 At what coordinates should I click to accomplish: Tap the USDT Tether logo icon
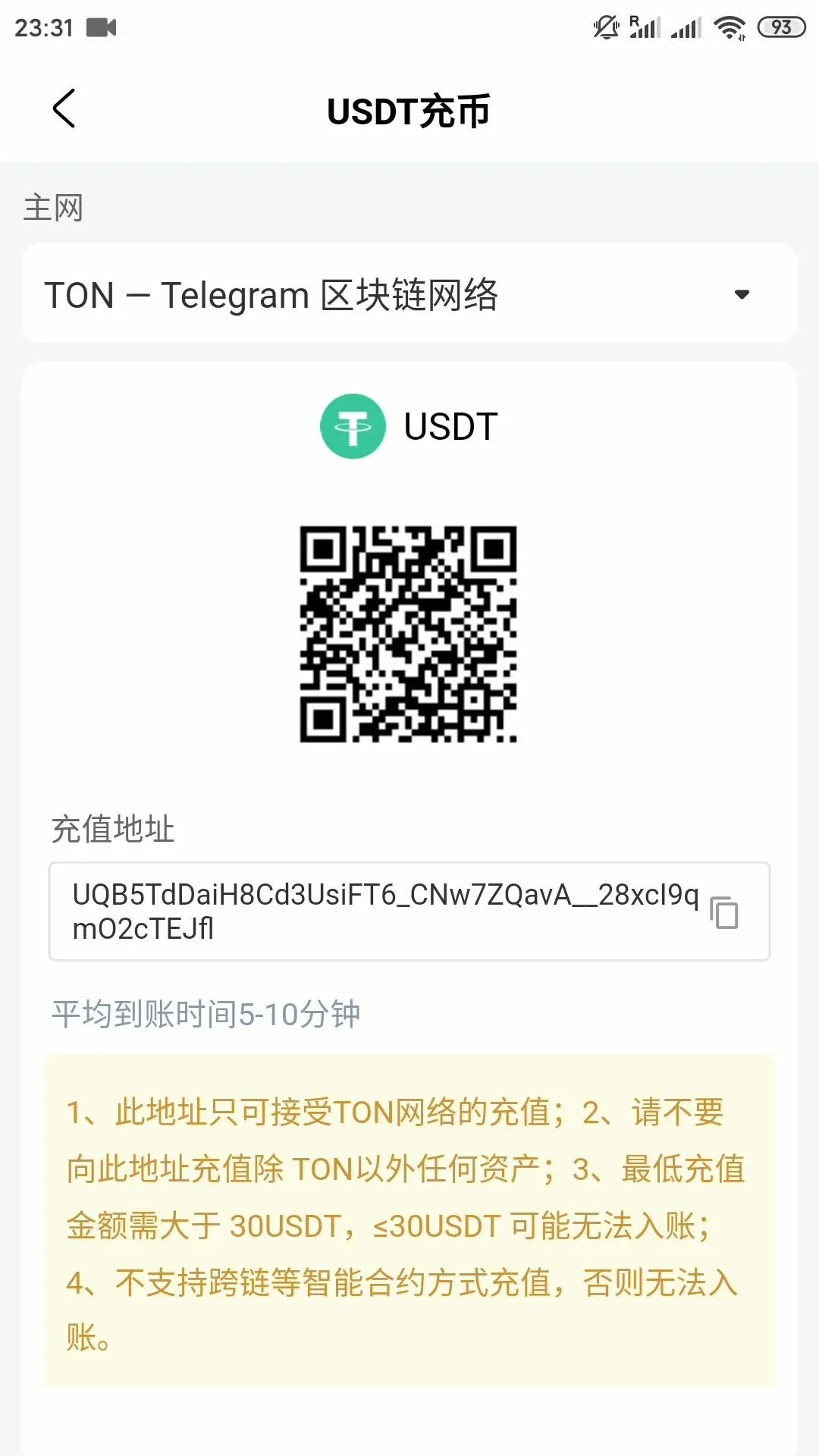(x=353, y=426)
